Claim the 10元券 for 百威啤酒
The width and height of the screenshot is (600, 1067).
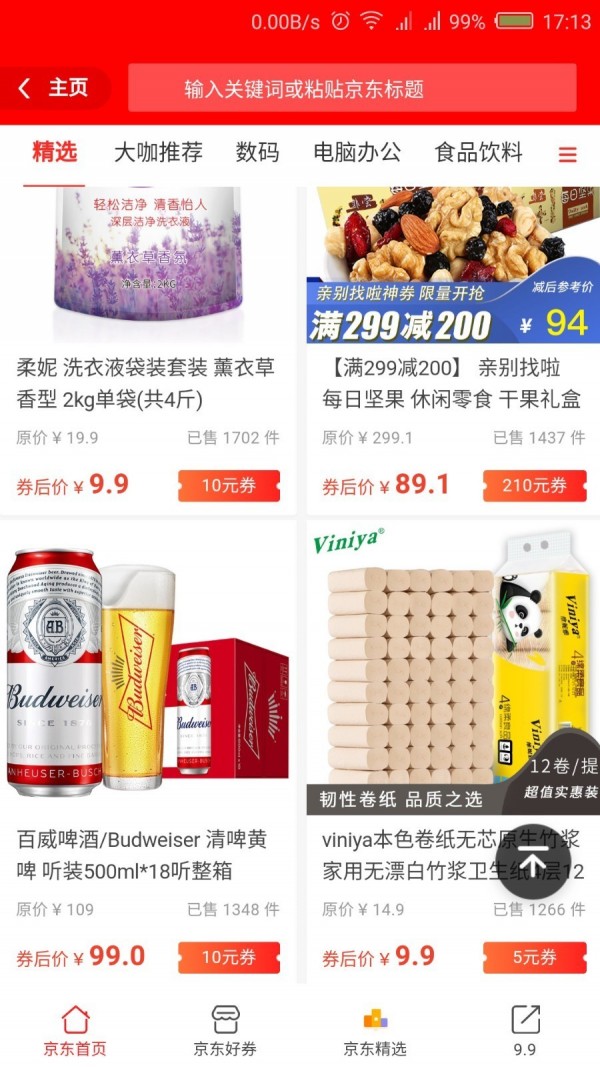[229, 958]
